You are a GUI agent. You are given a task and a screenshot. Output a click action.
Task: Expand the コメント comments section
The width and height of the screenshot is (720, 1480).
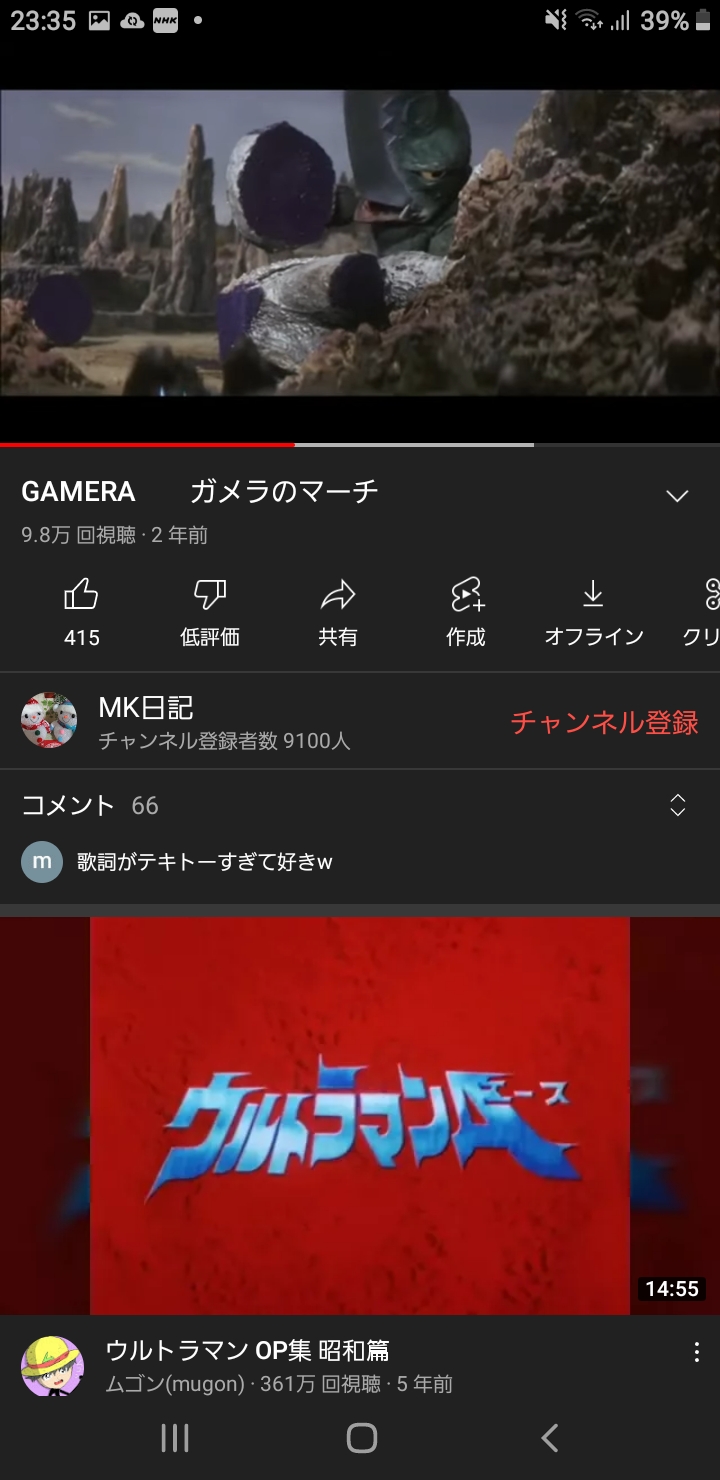pos(360,805)
